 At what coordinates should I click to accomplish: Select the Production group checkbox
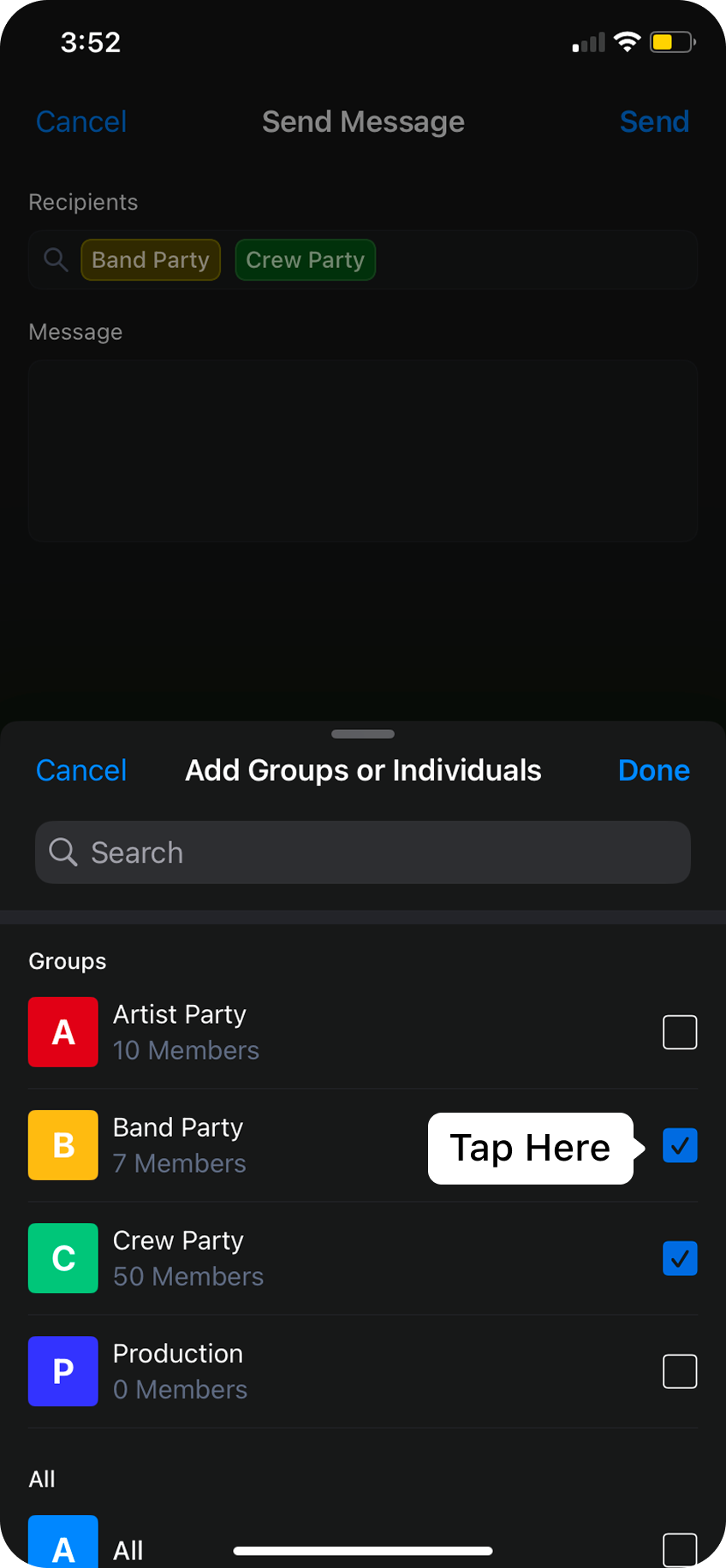[x=680, y=1371]
